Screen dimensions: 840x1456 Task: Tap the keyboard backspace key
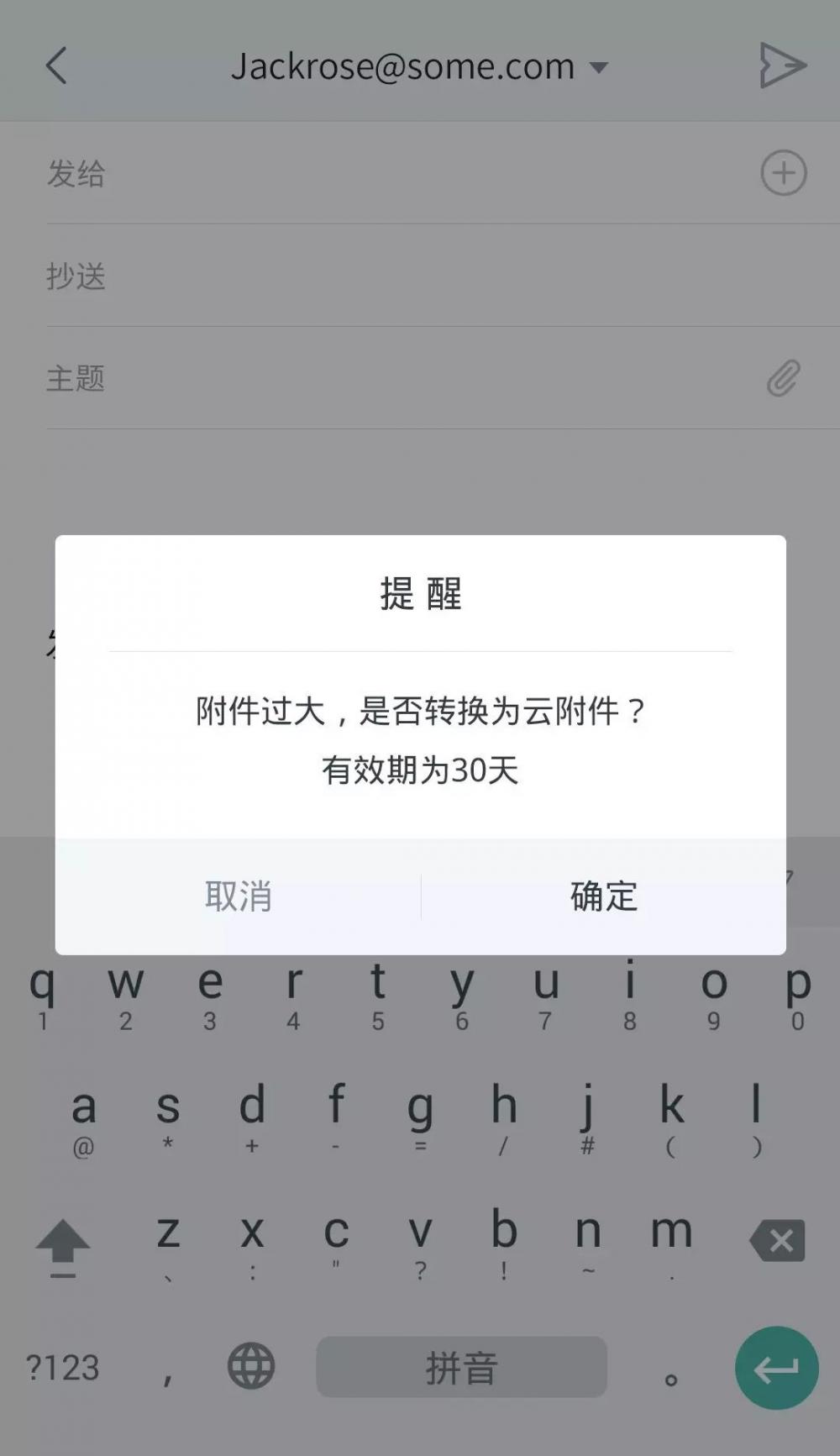[778, 1240]
